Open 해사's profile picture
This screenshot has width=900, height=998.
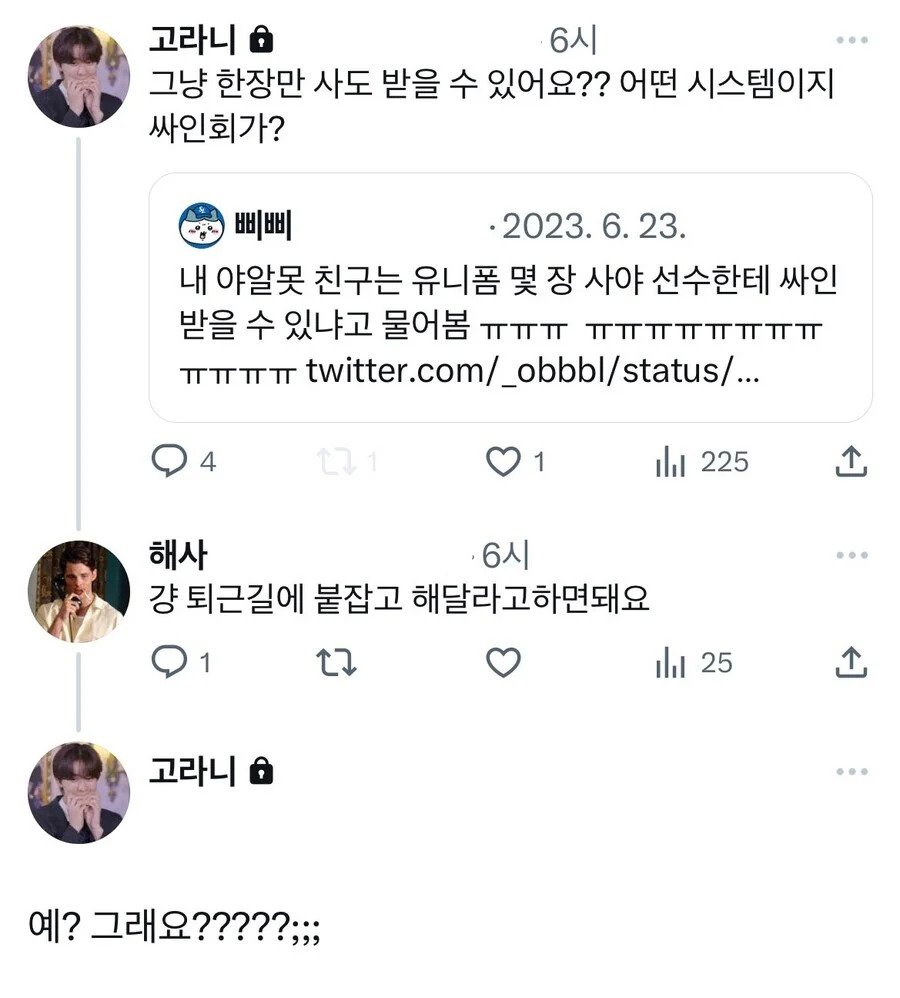(78, 590)
